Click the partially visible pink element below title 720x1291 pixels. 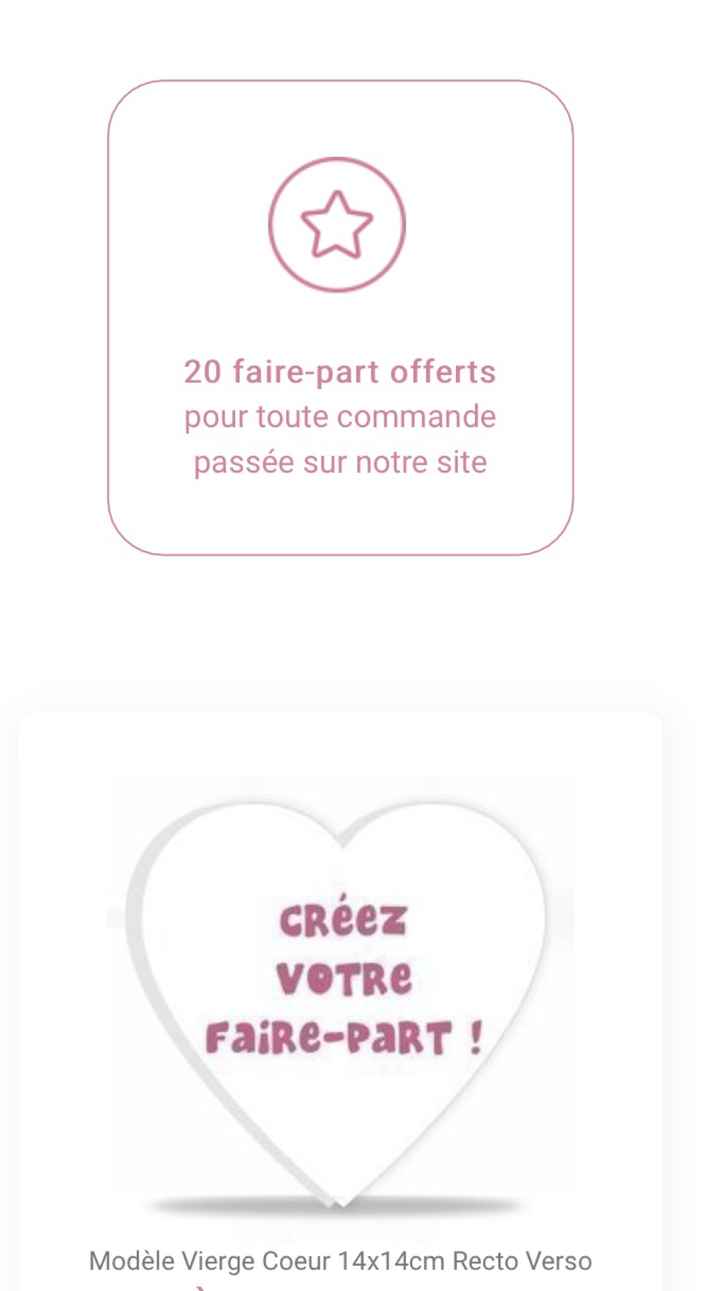click(198, 1286)
